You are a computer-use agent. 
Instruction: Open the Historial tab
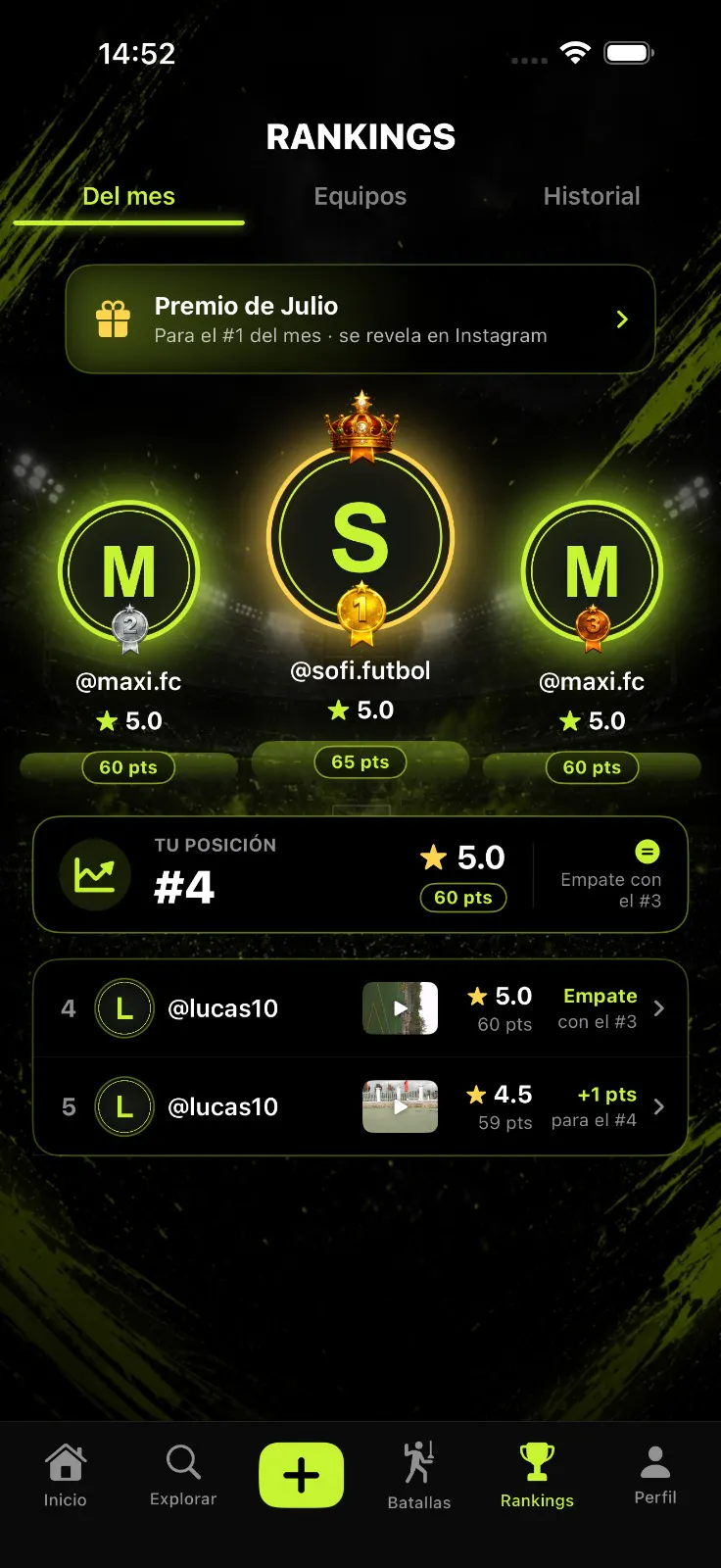pos(592,196)
